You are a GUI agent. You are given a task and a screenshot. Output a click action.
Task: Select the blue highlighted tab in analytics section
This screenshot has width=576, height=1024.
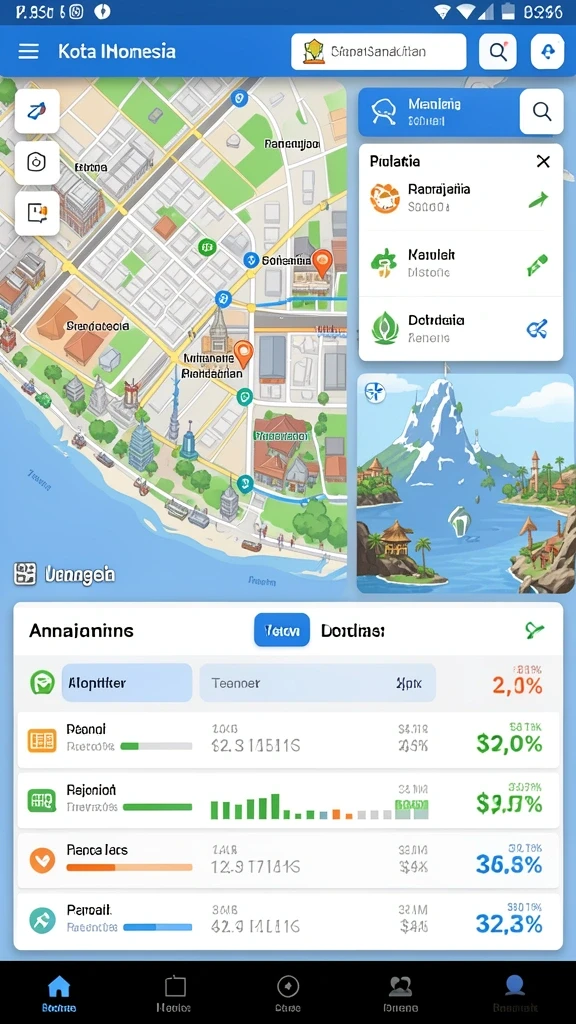[282, 630]
